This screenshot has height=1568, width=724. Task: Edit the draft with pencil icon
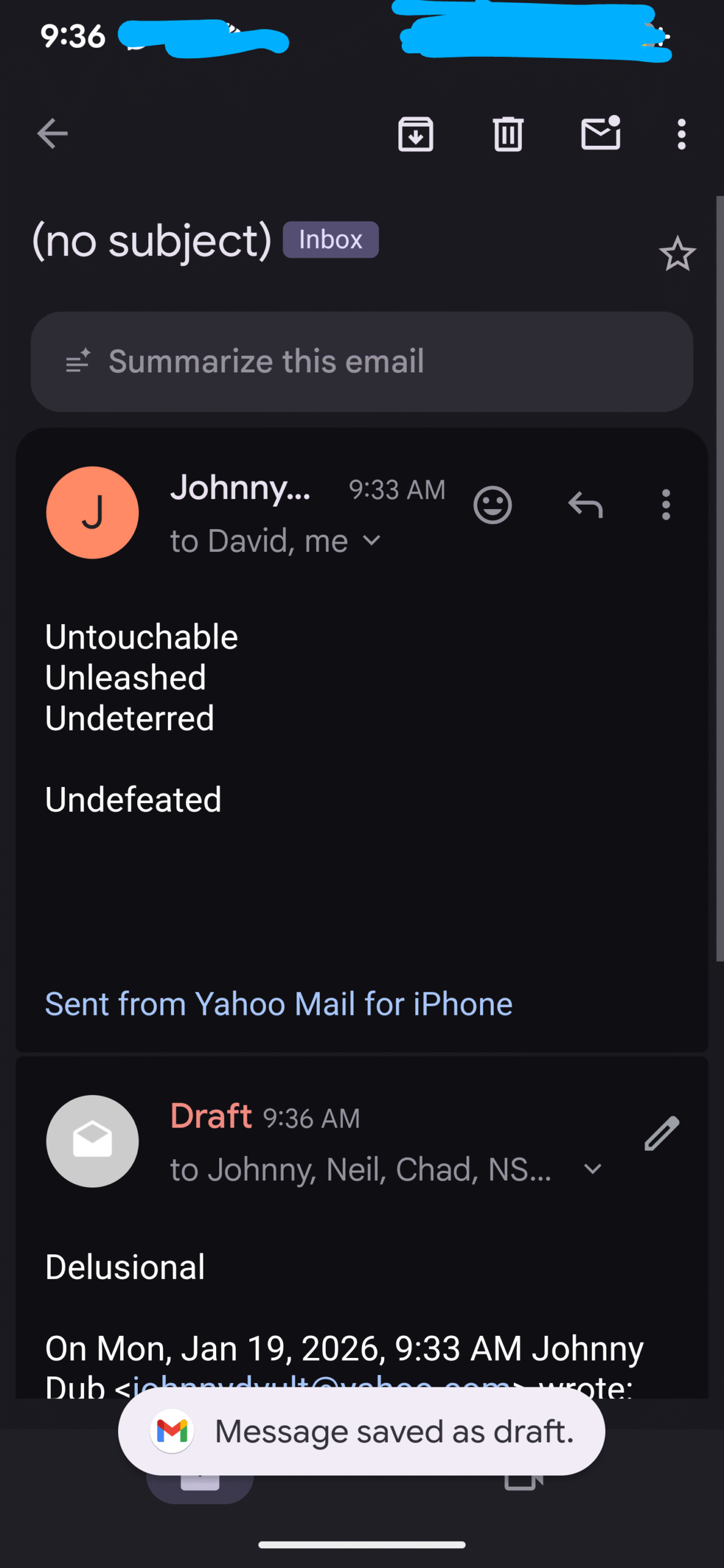tap(662, 1133)
